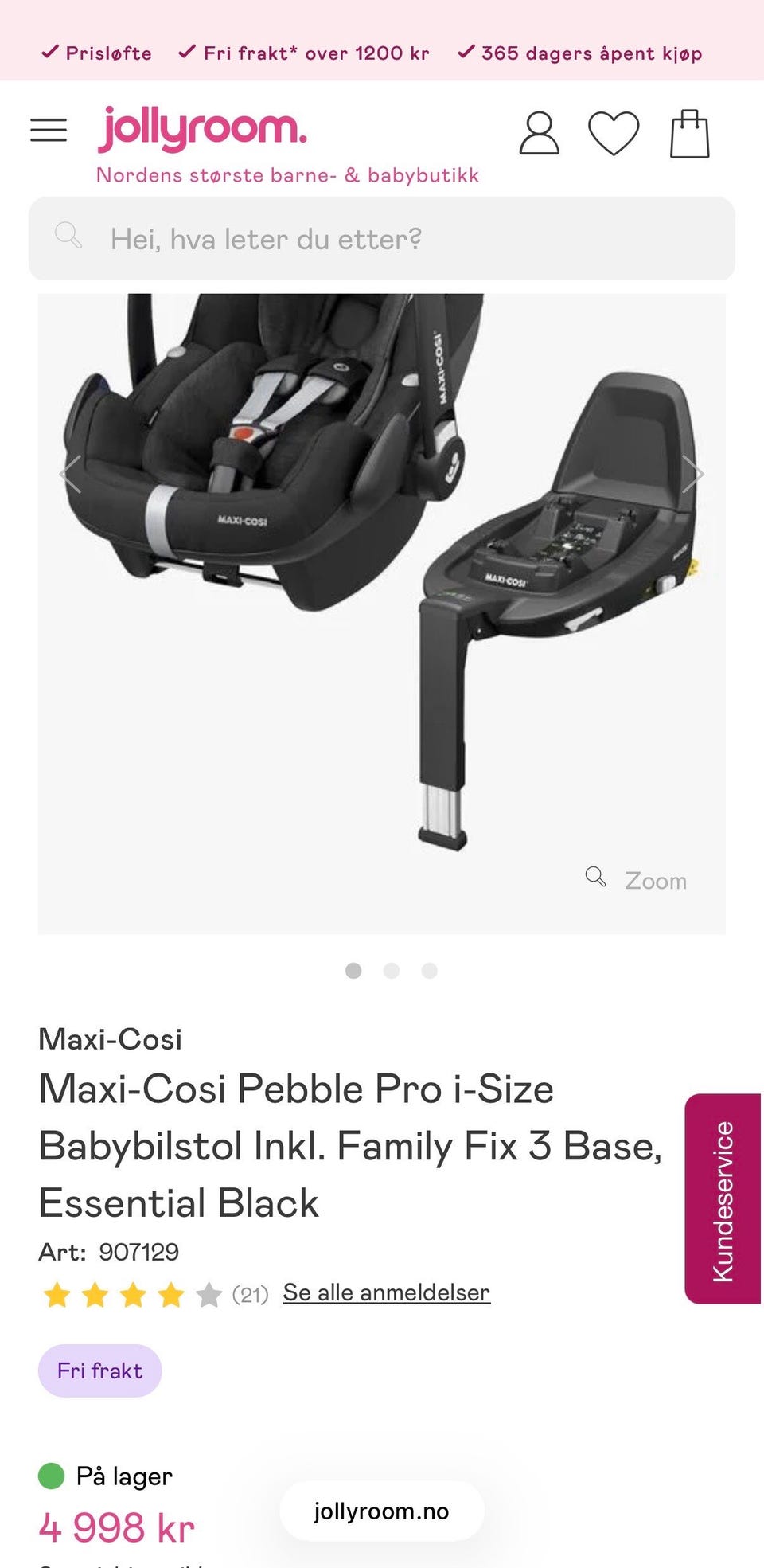Go to Jollyroom home via logo

(x=202, y=129)
